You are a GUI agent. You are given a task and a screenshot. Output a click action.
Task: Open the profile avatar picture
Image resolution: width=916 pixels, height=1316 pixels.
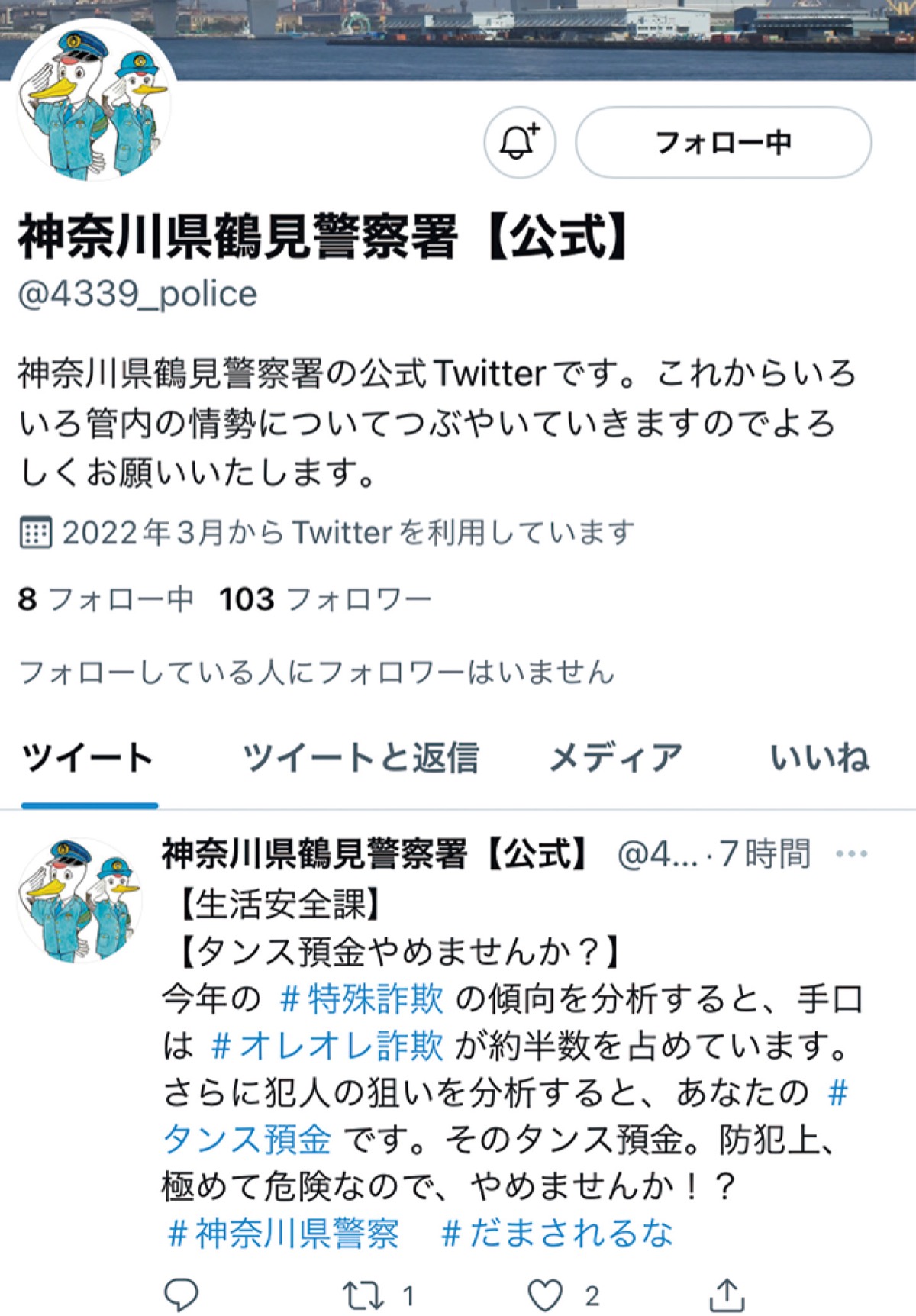point(95,102)
